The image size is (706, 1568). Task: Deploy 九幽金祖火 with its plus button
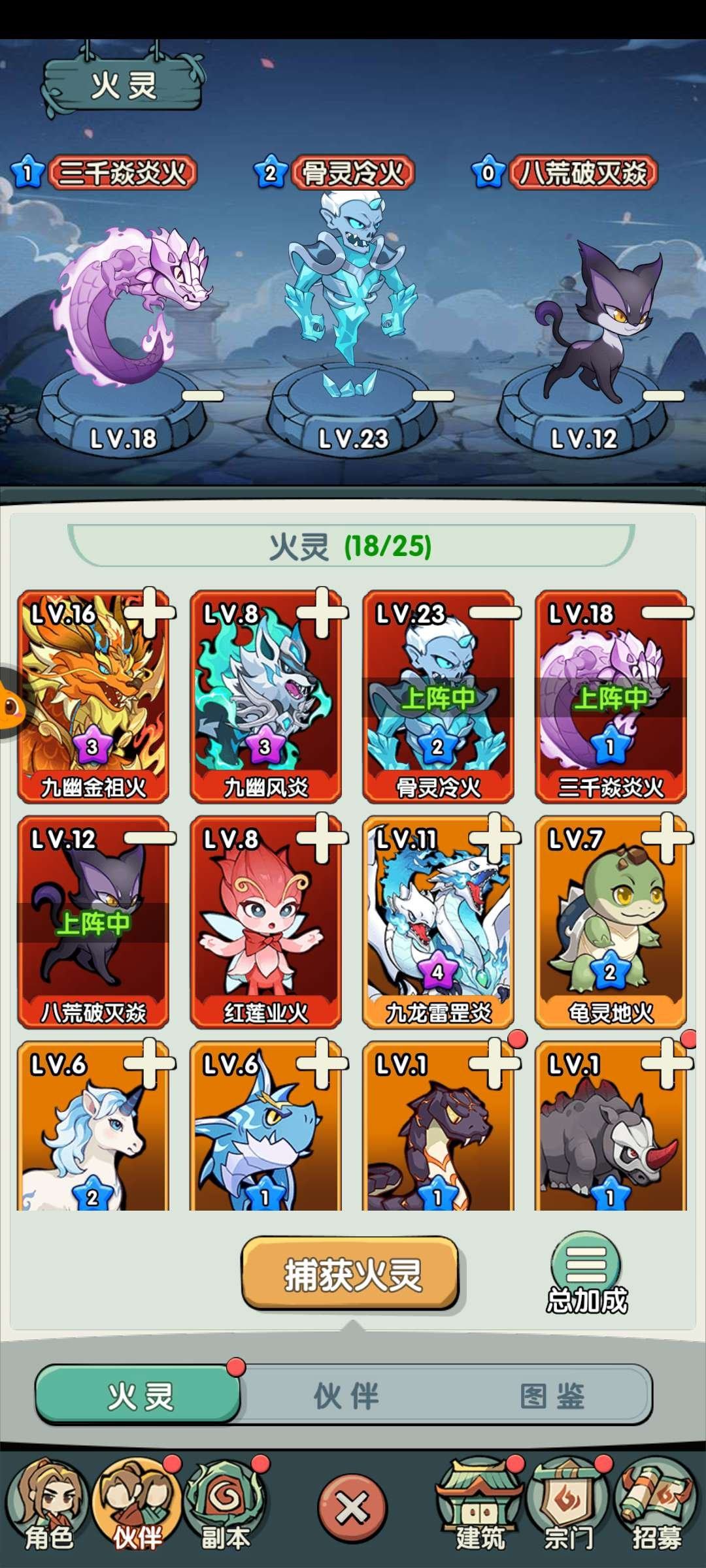pos(150,612)
